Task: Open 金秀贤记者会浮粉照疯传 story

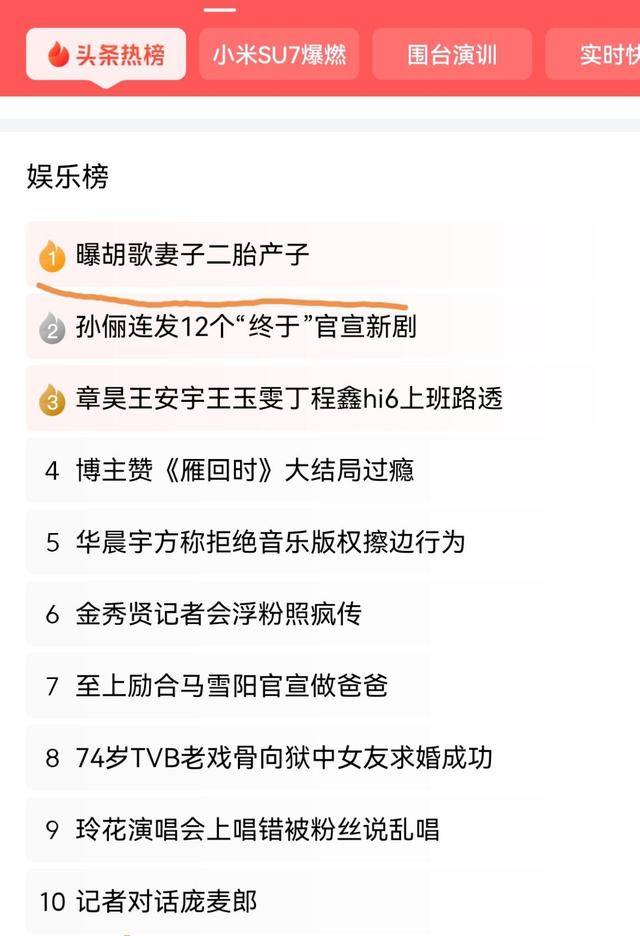Action: click(218, 614)
